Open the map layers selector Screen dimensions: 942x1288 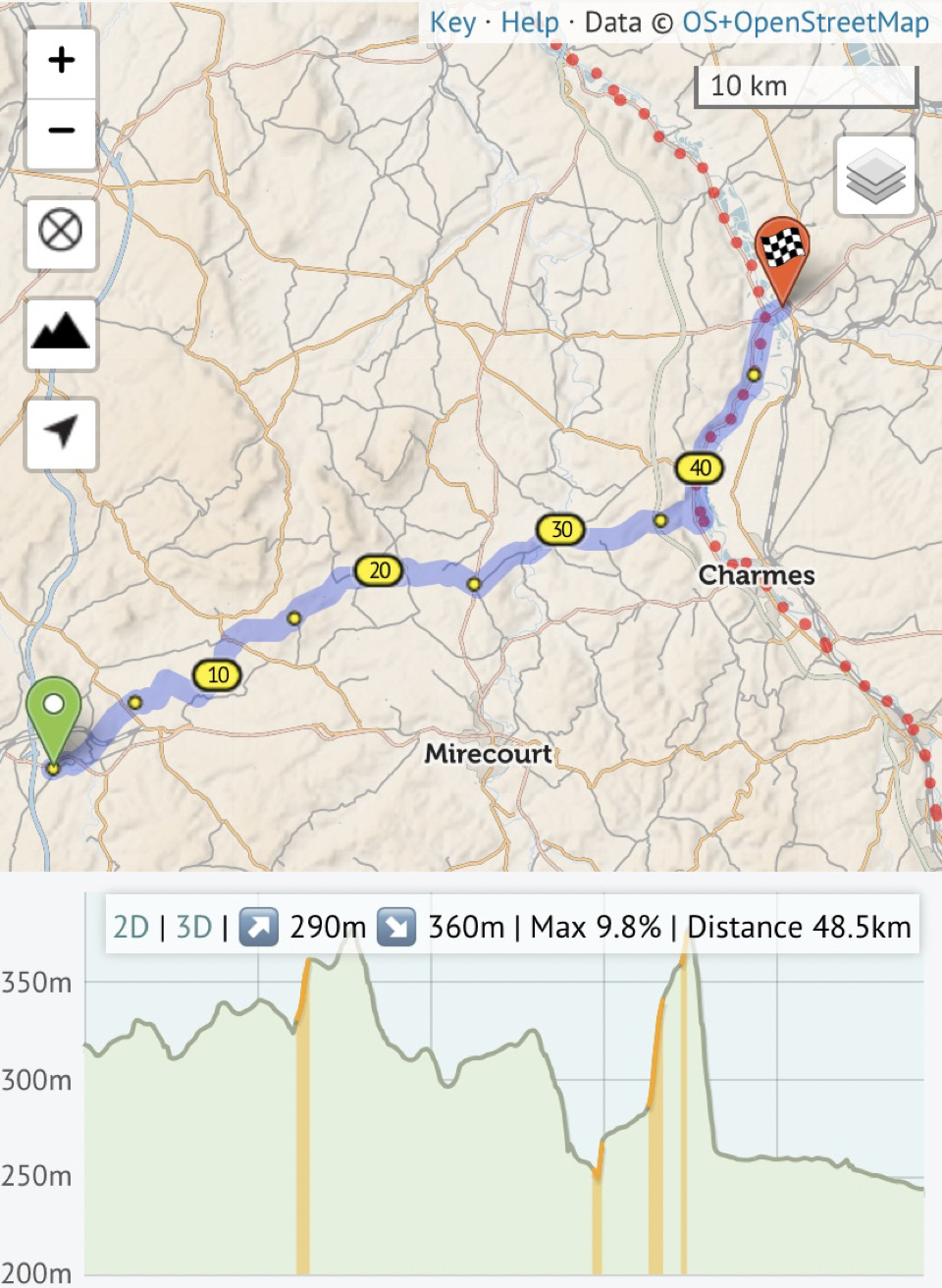point(875,177)
